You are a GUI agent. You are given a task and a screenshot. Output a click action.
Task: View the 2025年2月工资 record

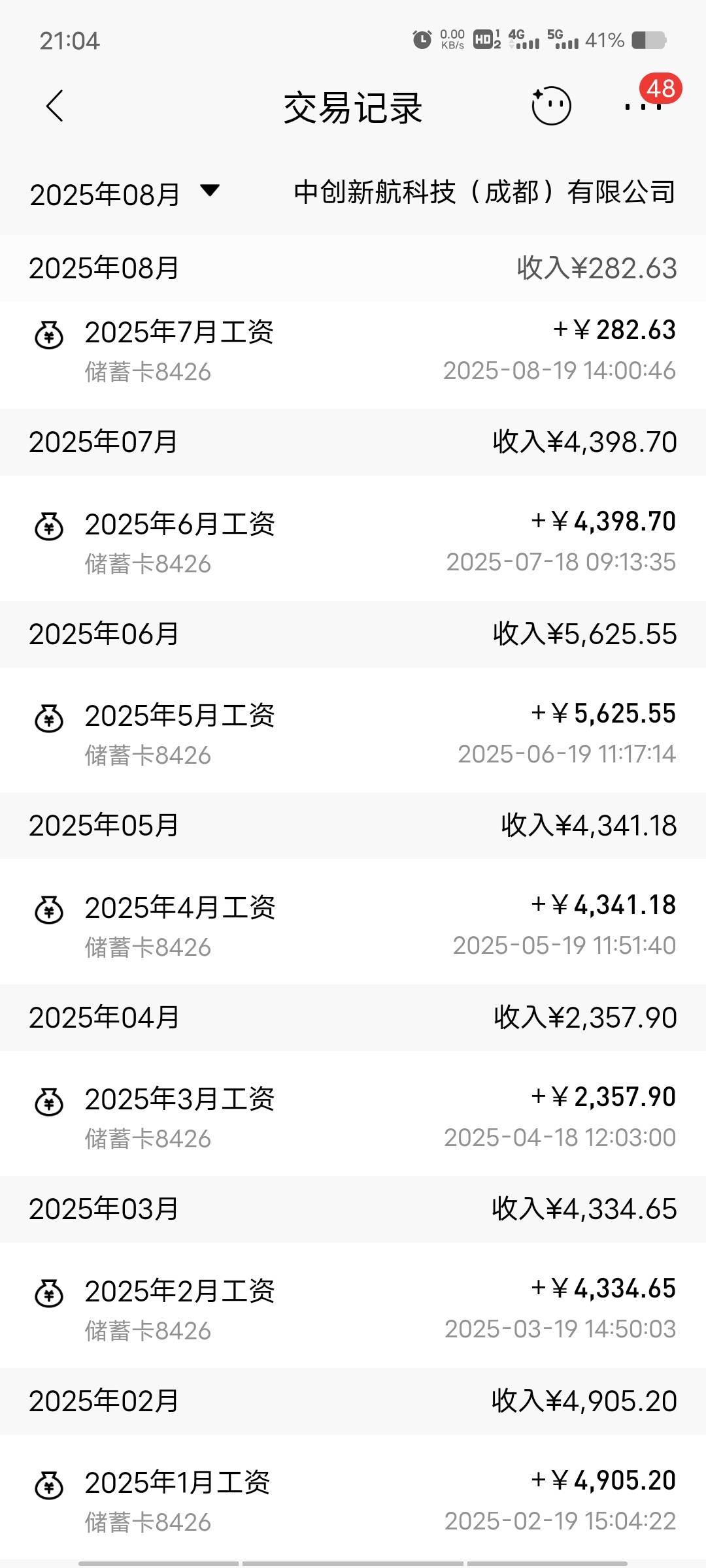tap(353, 1309)
